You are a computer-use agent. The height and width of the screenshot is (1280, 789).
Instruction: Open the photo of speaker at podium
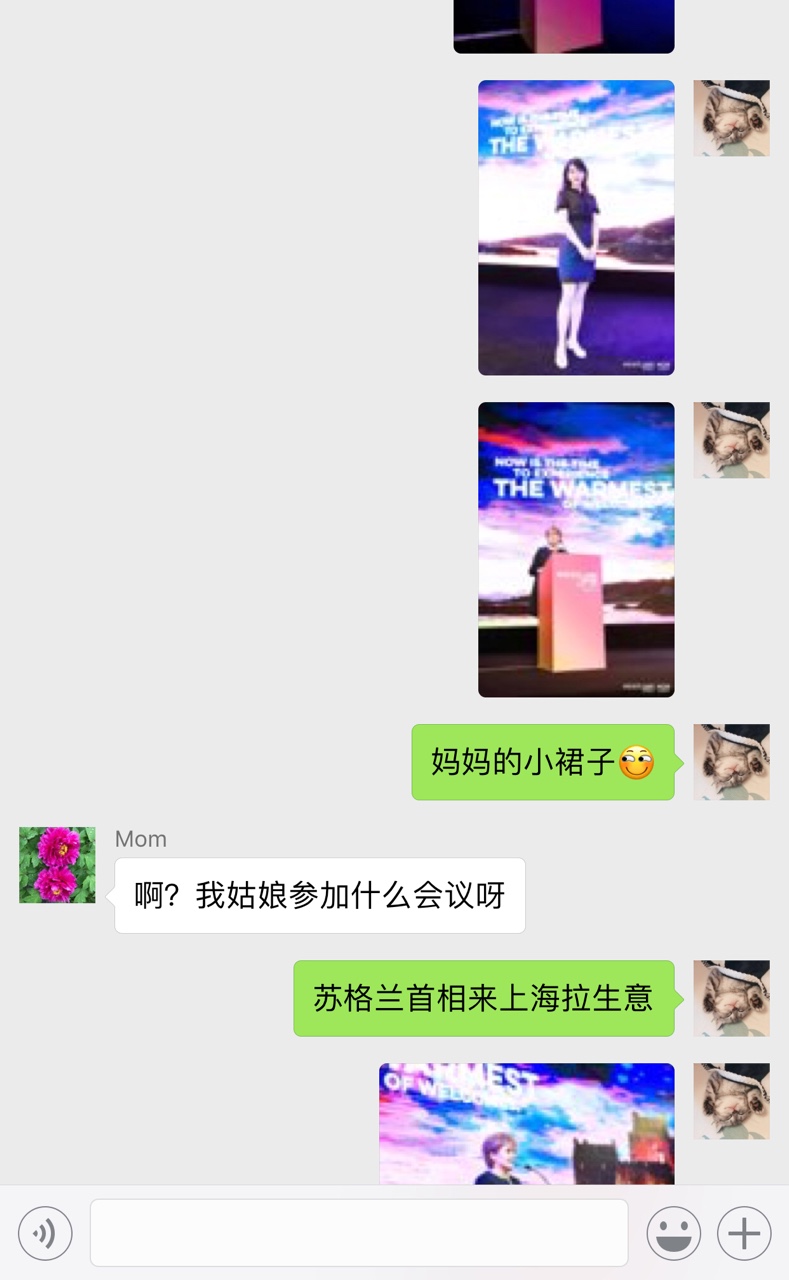[x=576, y=550]
